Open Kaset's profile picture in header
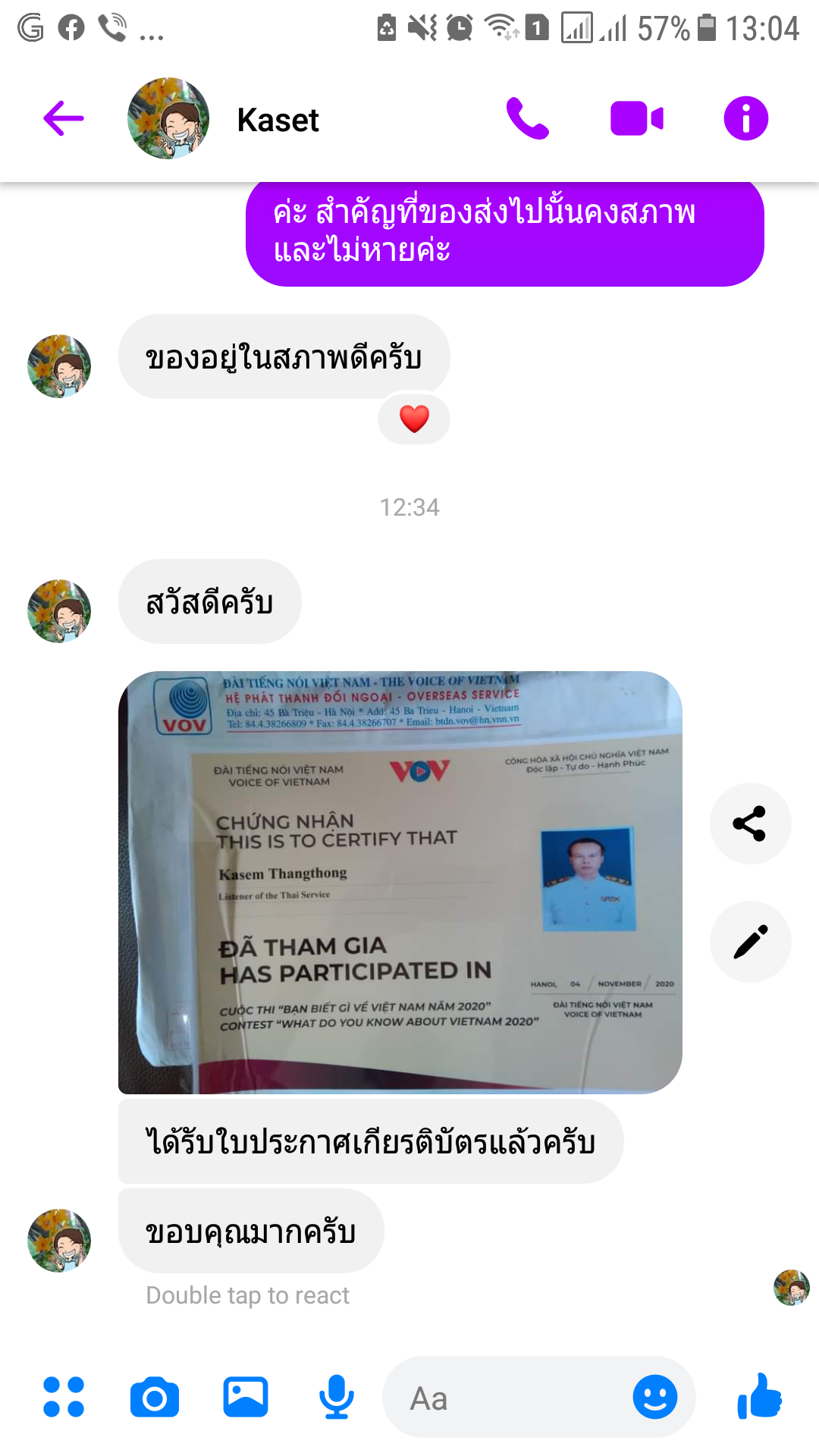The width and height of the screenshot is (819, 1456). (x=168, y=118)
